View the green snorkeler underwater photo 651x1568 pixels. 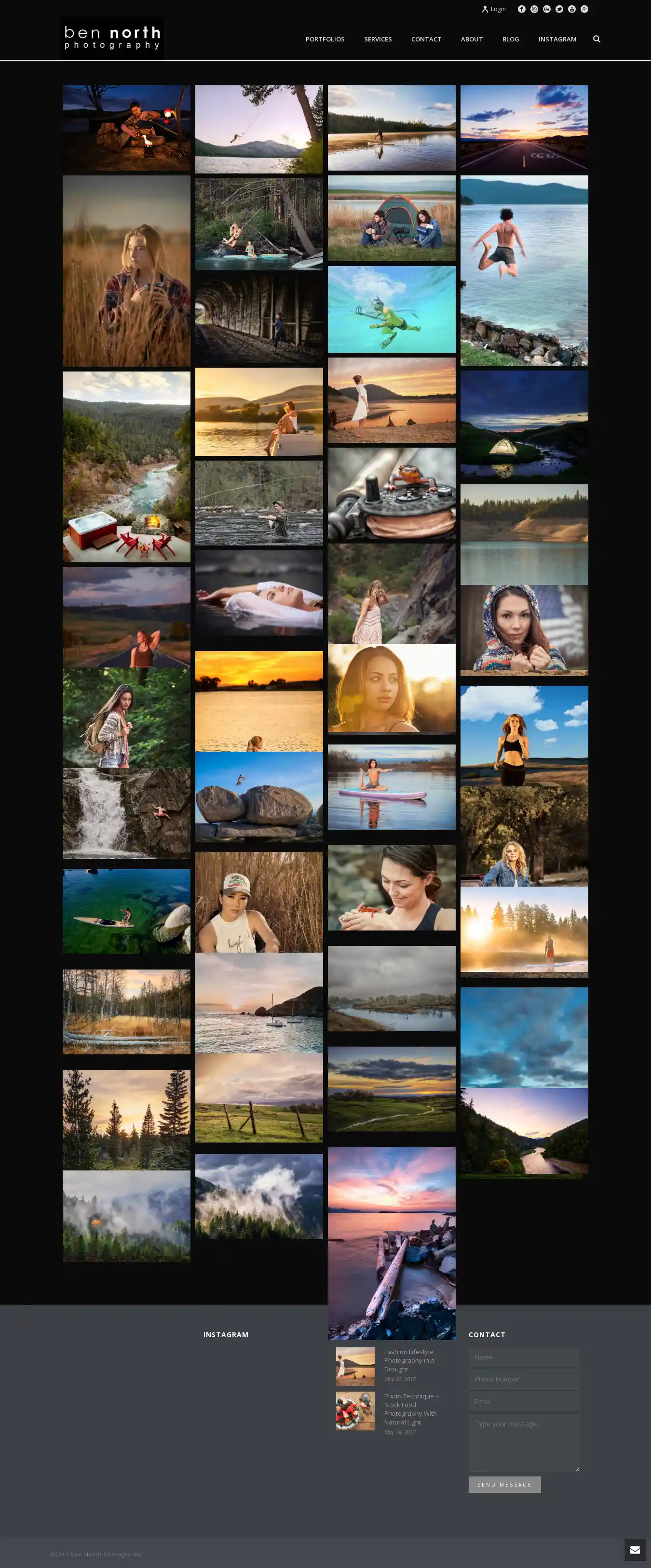[x=391, y=309]
